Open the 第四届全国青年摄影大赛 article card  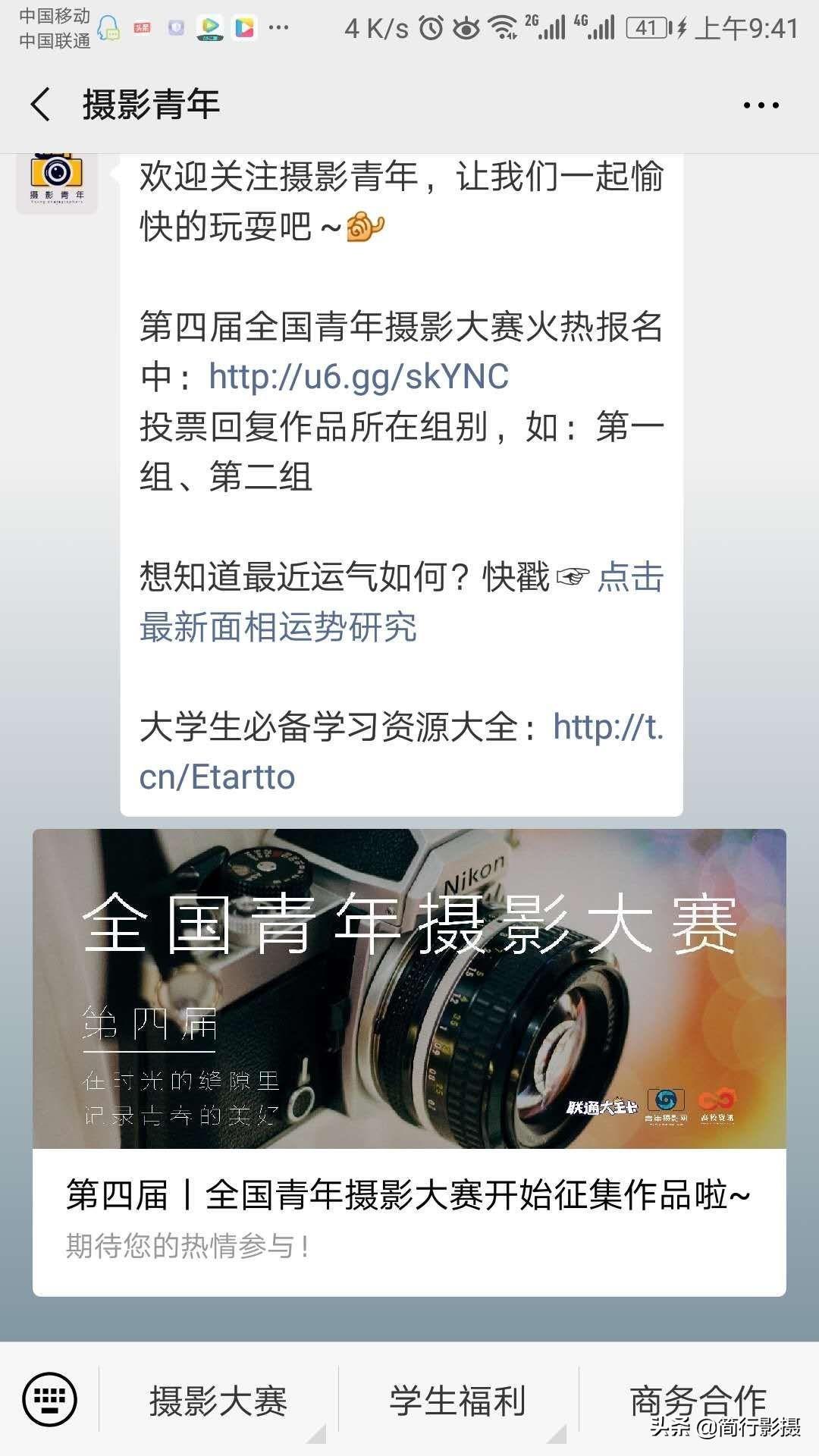(409, 1062)
